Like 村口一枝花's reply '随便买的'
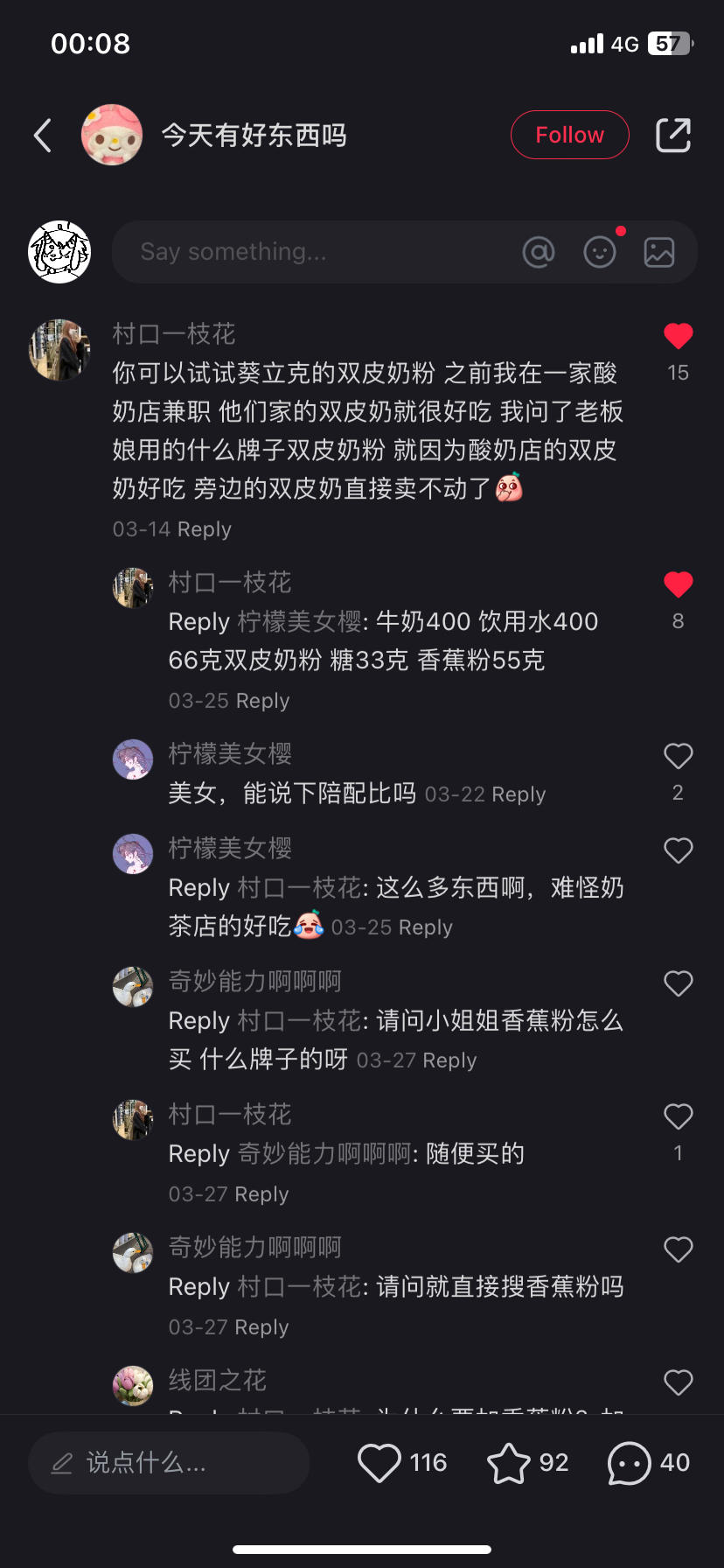724x1568 pixels. [x=679, y=1116]
